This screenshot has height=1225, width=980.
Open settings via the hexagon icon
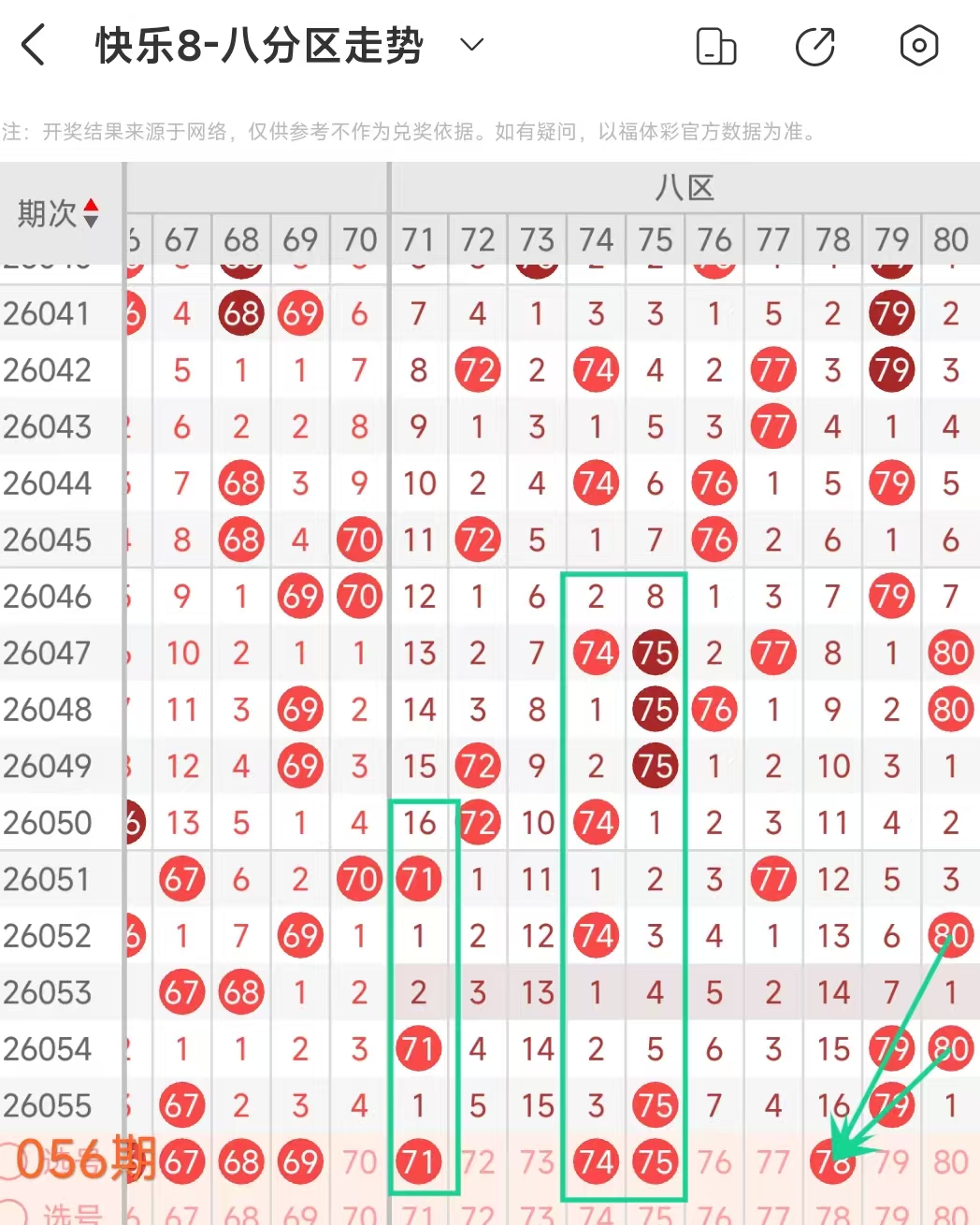coord(918,45)
